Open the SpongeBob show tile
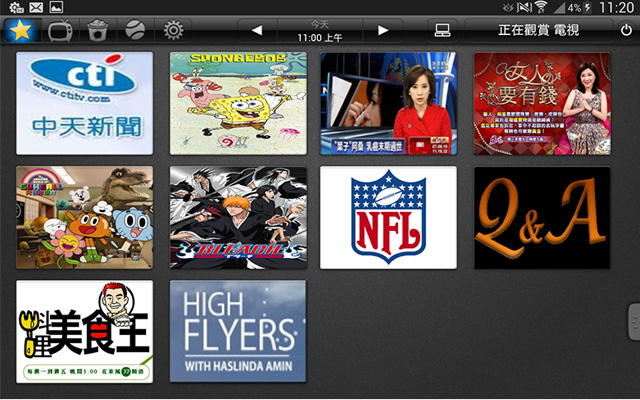Screen dimensions: 640x400 [x=238, y=103]
